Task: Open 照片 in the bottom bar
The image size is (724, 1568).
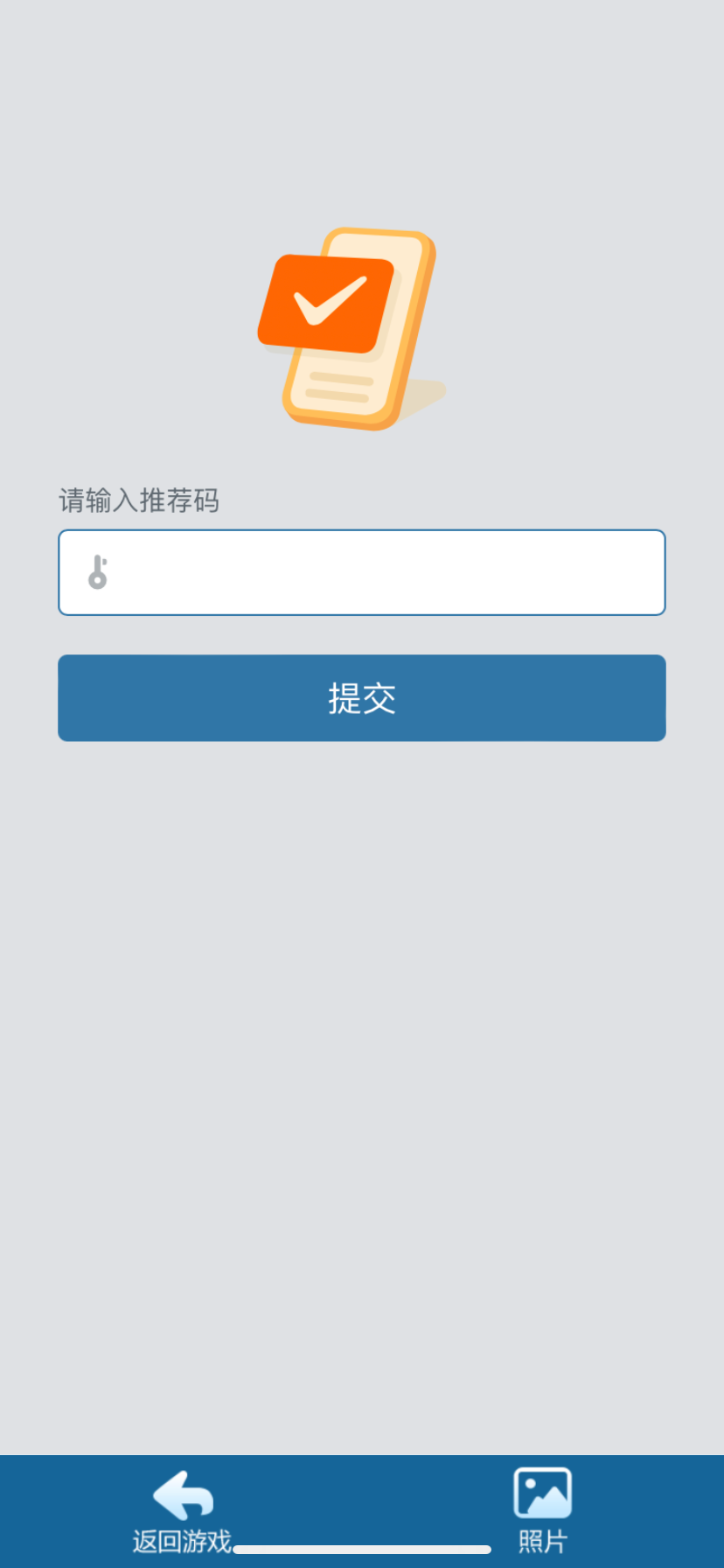Action: [x=542, y=1510]
